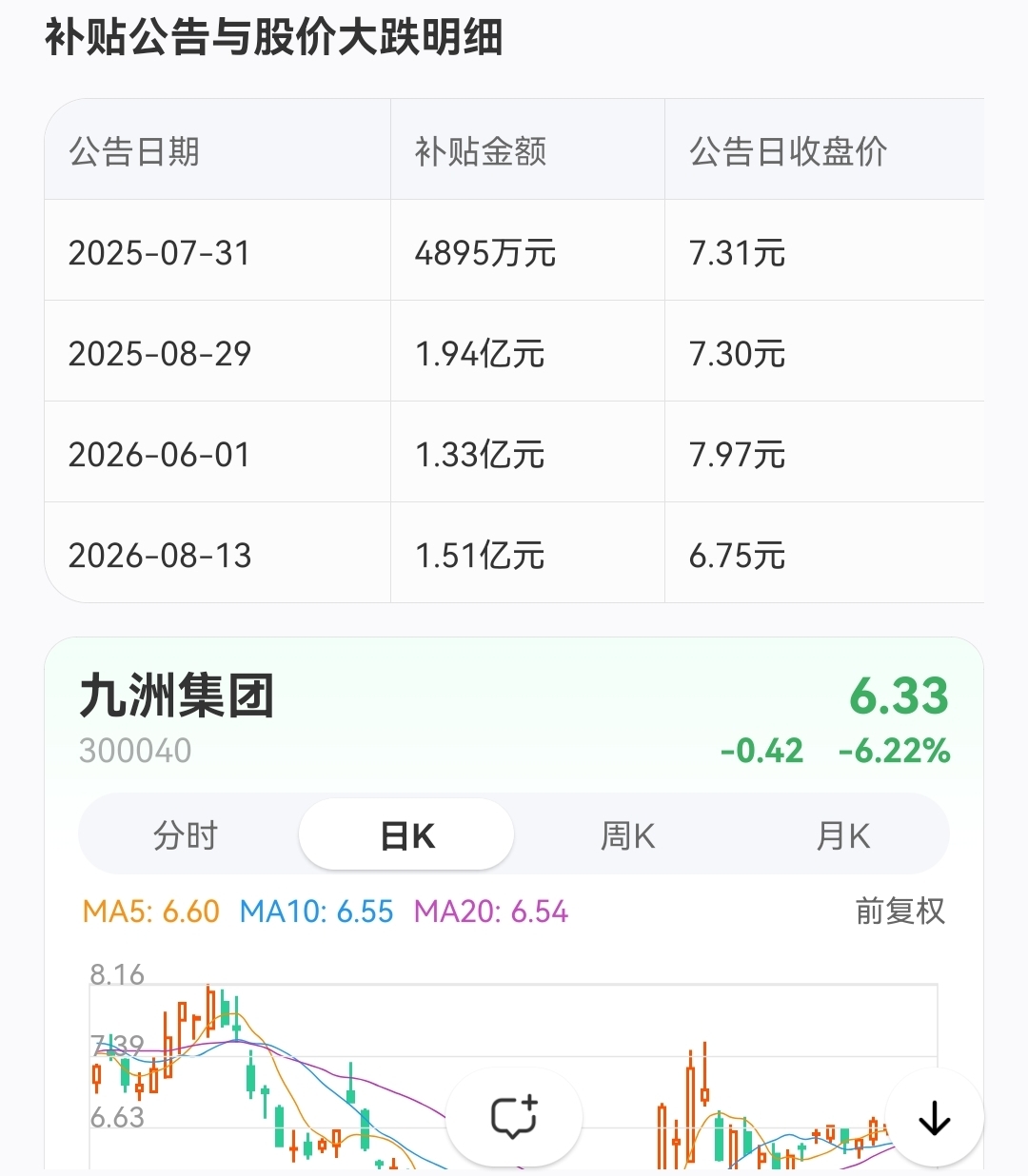Switch to the 分时 chart tab
This screenshot has height=1176, width=1028.
click(187, 835)
